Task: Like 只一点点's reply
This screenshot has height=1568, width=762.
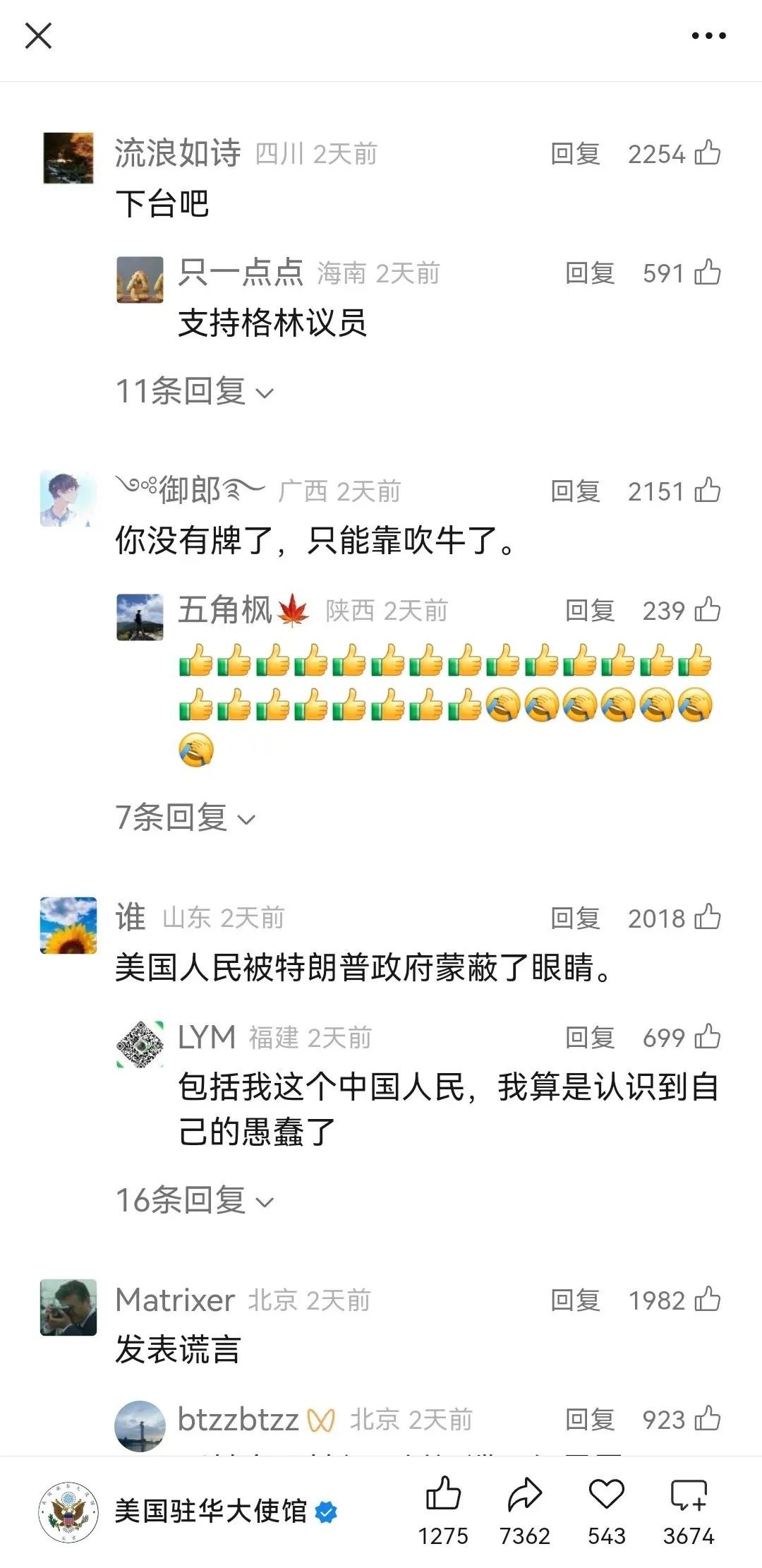Action: 708,273
